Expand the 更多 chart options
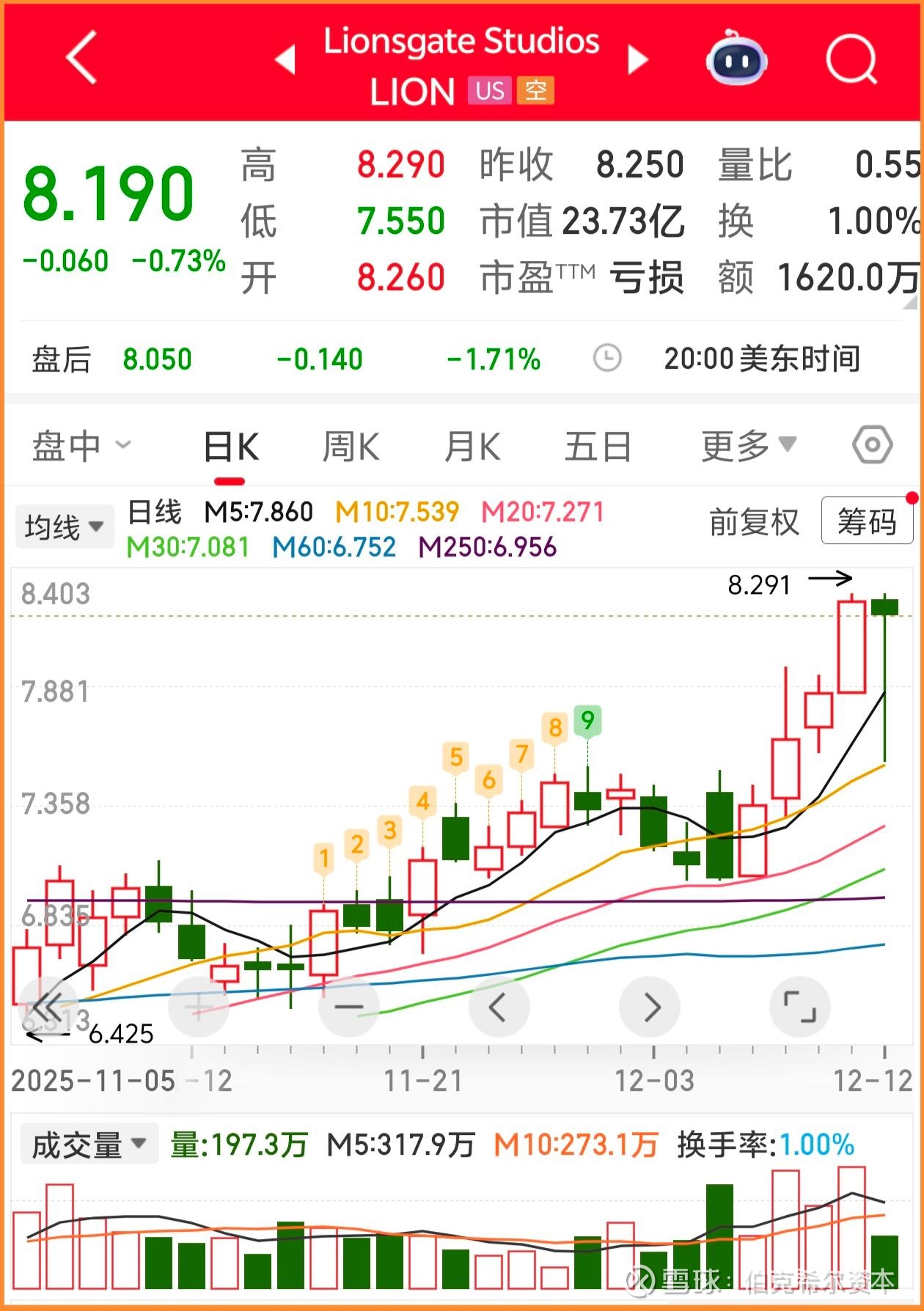924x1311 pixels. (x=748, y=446)
